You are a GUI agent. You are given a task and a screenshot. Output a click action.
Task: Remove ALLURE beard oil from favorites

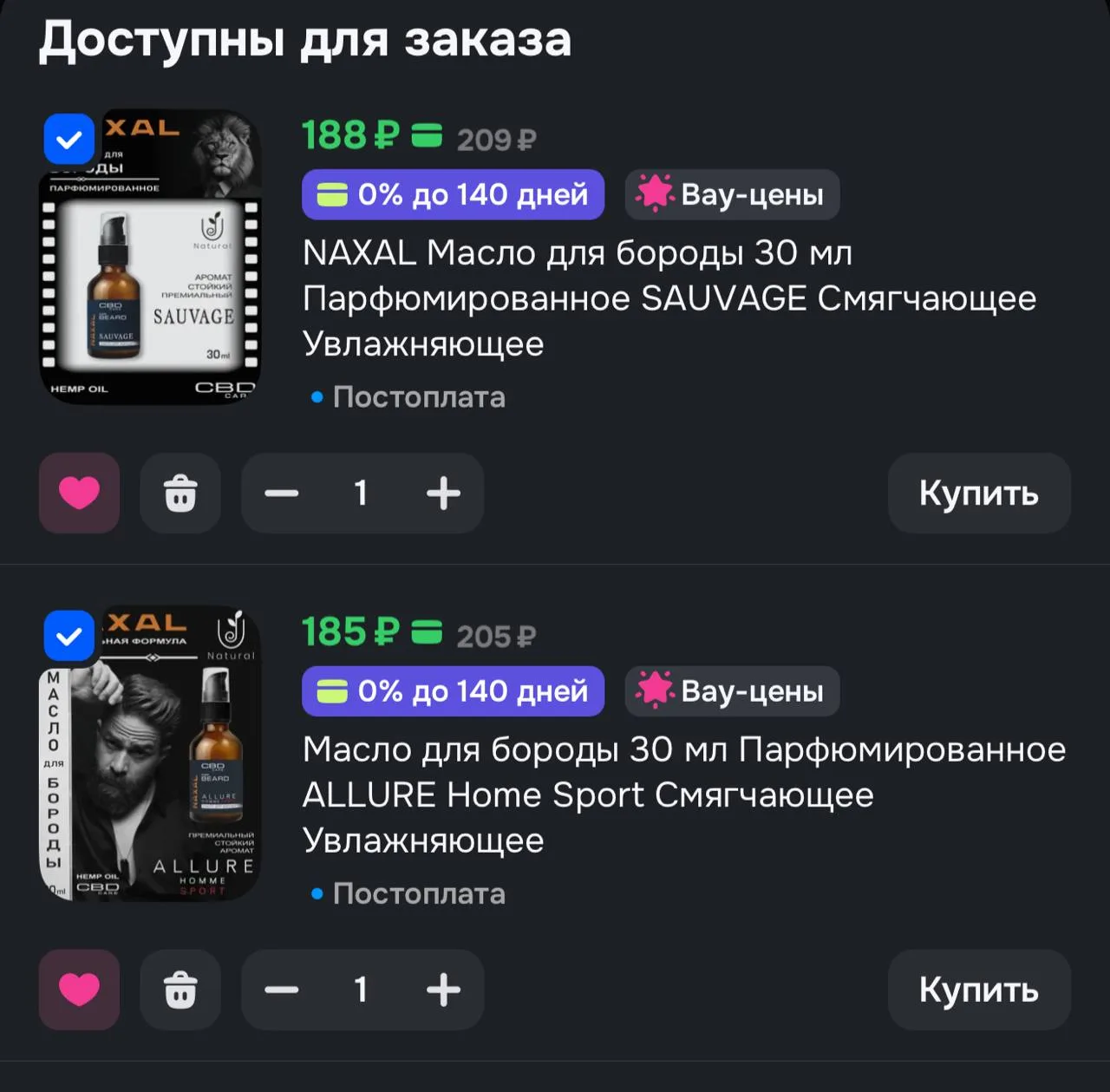(79, 990)
